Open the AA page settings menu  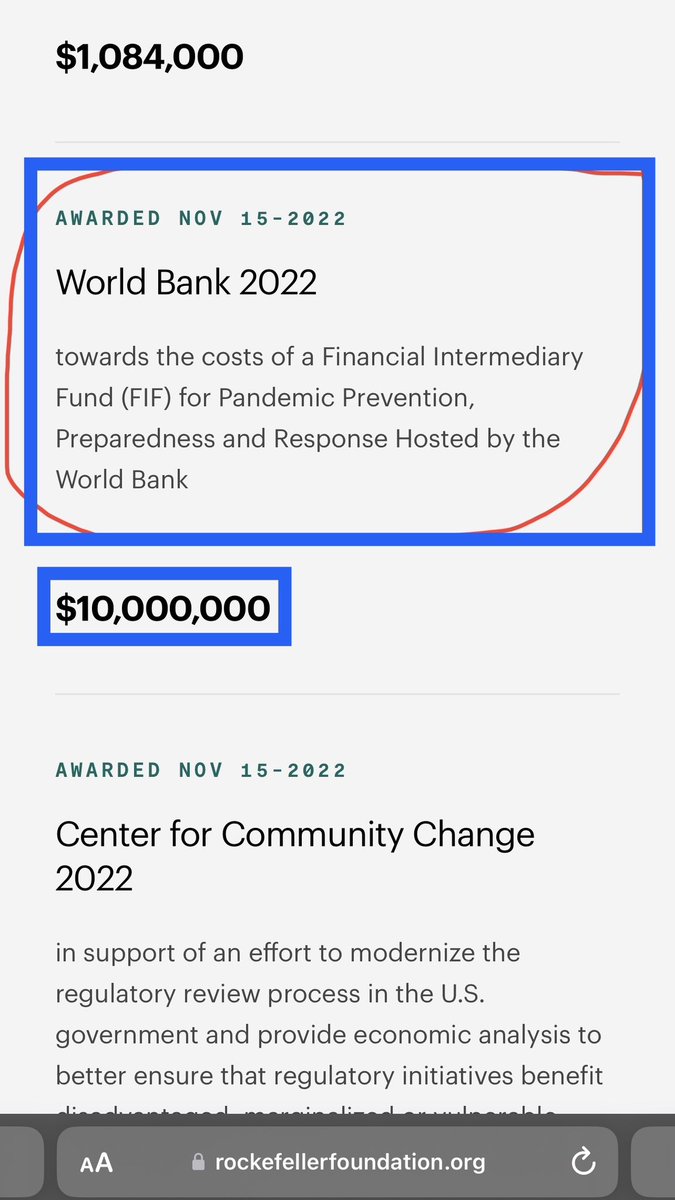pos(97,1162)
